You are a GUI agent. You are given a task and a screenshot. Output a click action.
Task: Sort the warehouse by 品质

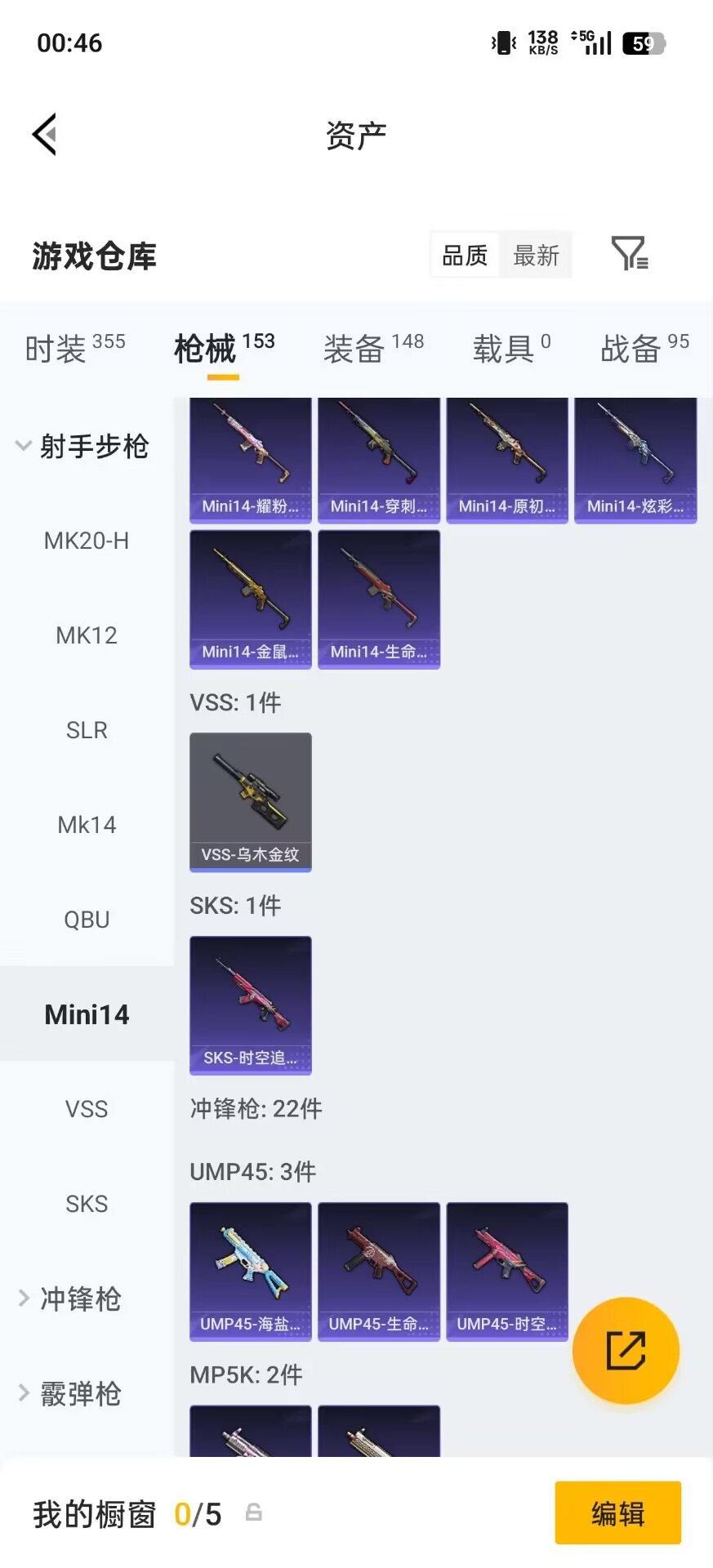click(x=465, y=256)
